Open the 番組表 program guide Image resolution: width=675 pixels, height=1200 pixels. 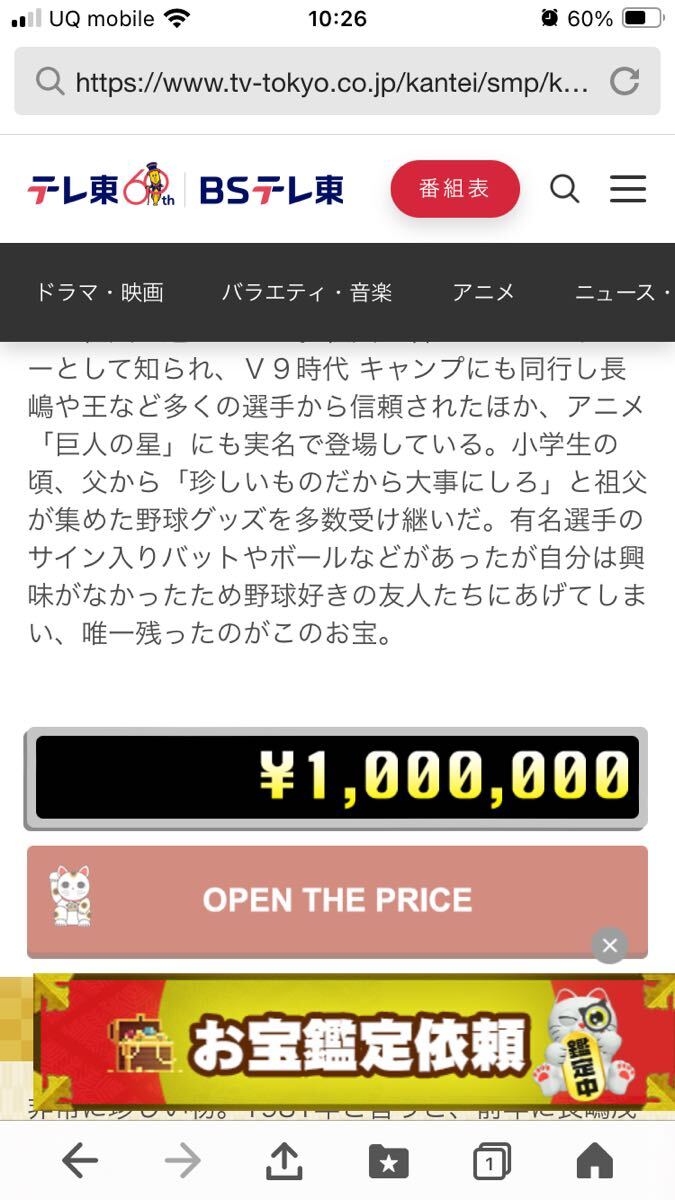[455, 189]
